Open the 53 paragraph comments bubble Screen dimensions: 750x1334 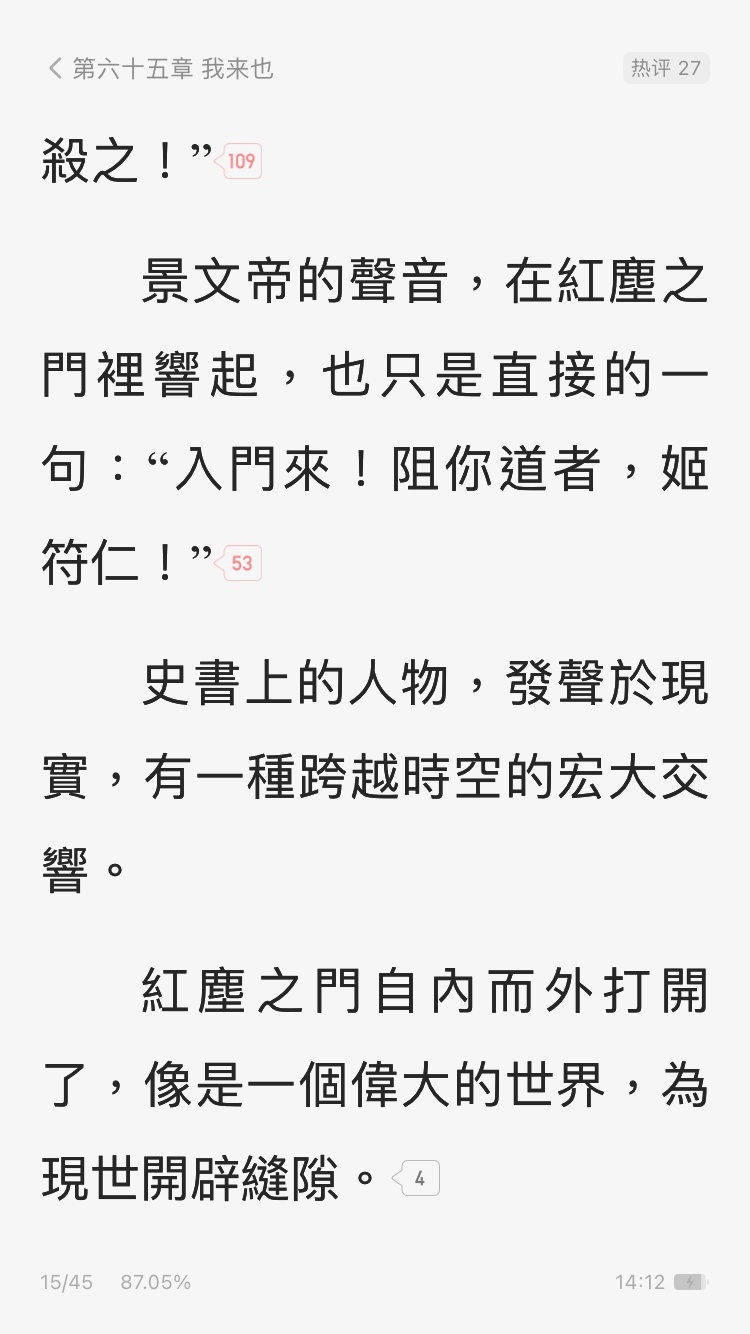coord(241,563)
